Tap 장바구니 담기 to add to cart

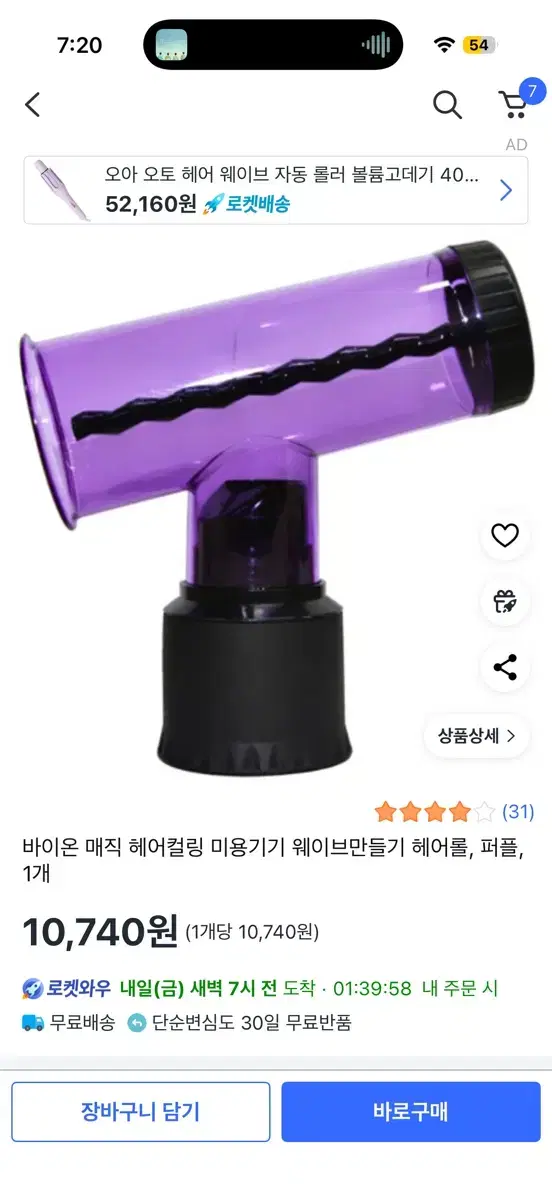[x=141, y=1111]
